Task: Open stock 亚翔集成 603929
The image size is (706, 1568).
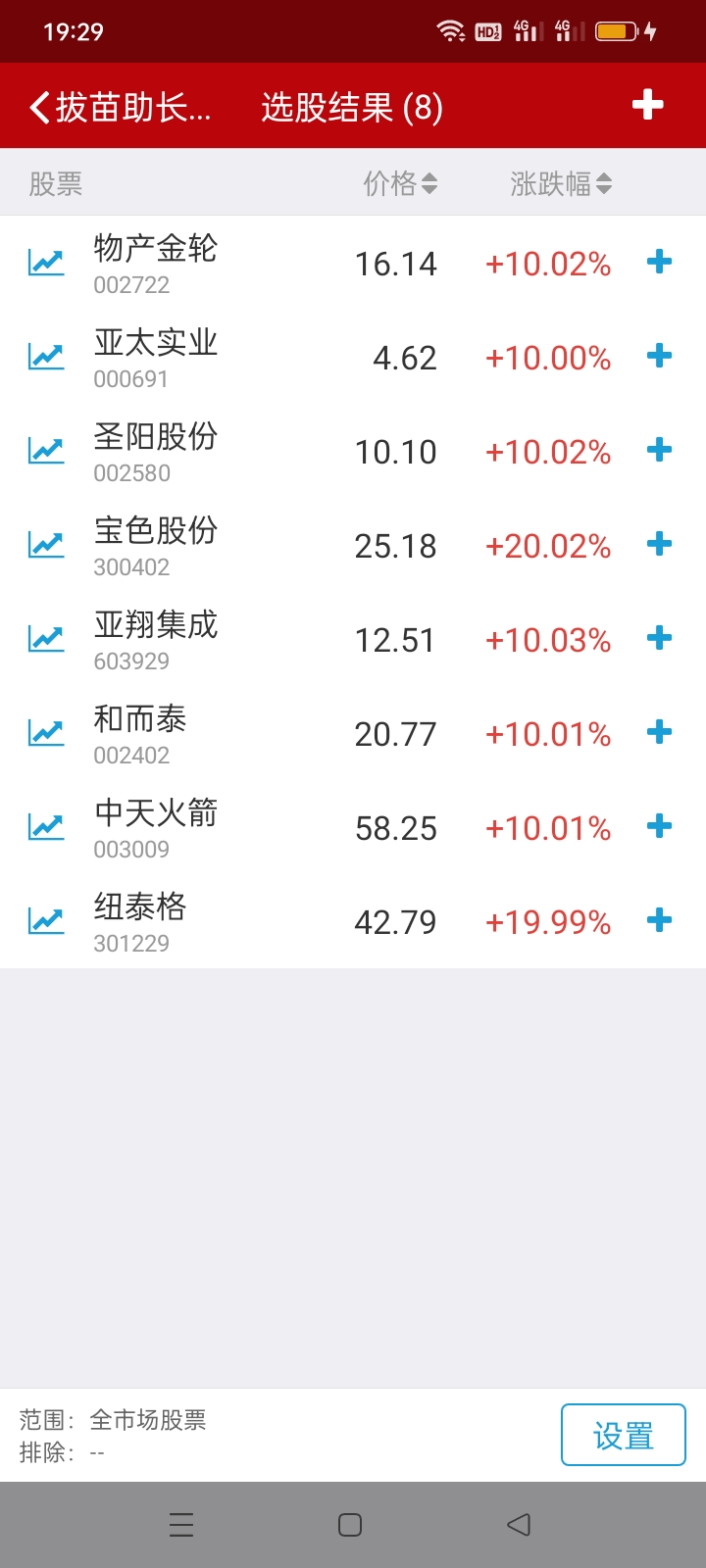Action: [155, 639]
